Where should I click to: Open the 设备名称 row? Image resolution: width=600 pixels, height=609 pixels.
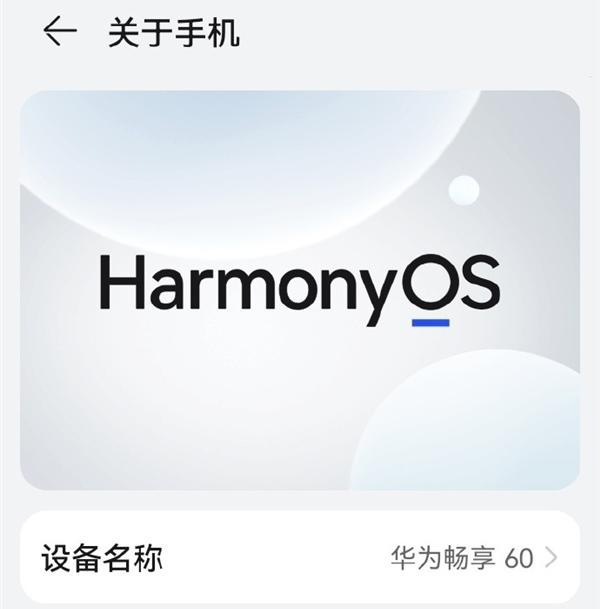point(300,557)
